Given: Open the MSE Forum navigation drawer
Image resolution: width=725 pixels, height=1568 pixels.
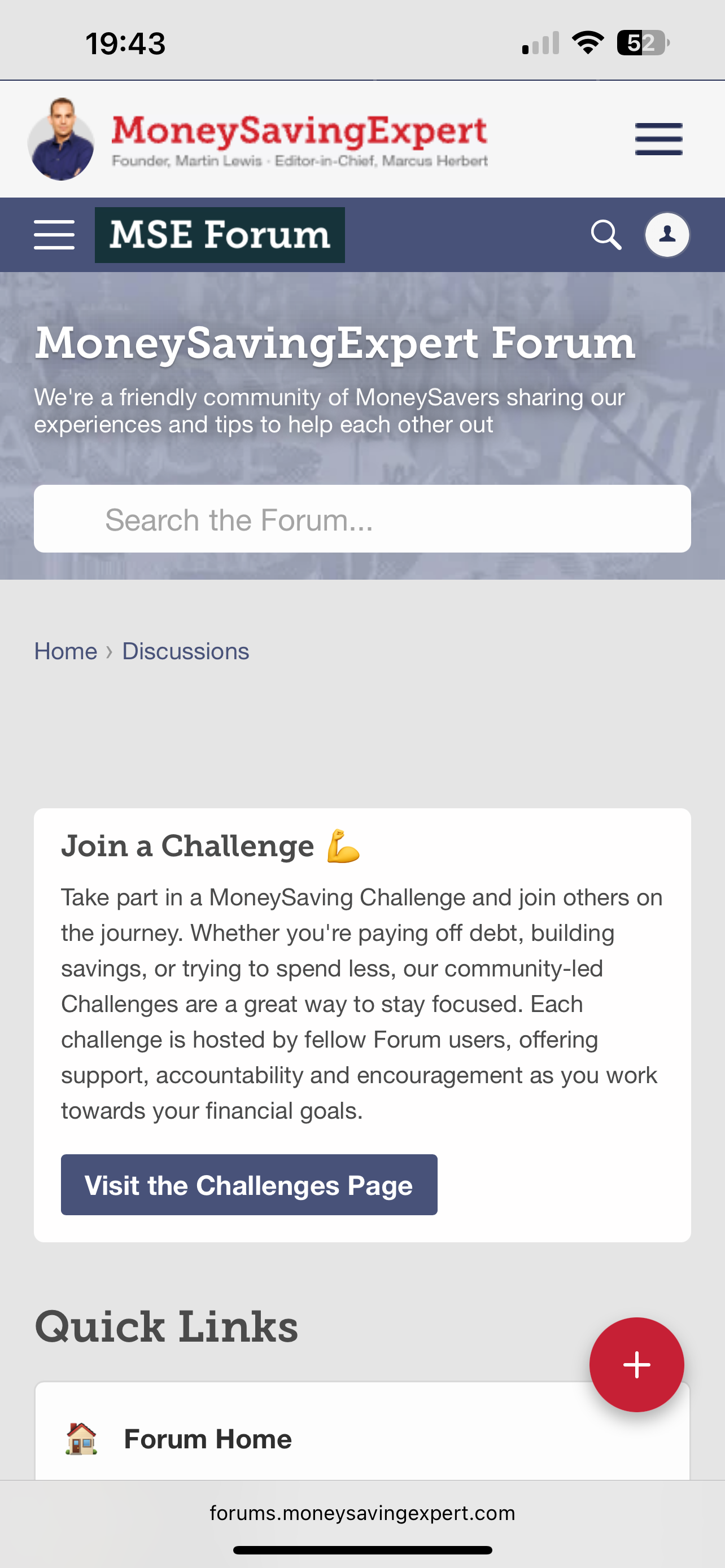Looking at the screenshot, I should [54, 235].
